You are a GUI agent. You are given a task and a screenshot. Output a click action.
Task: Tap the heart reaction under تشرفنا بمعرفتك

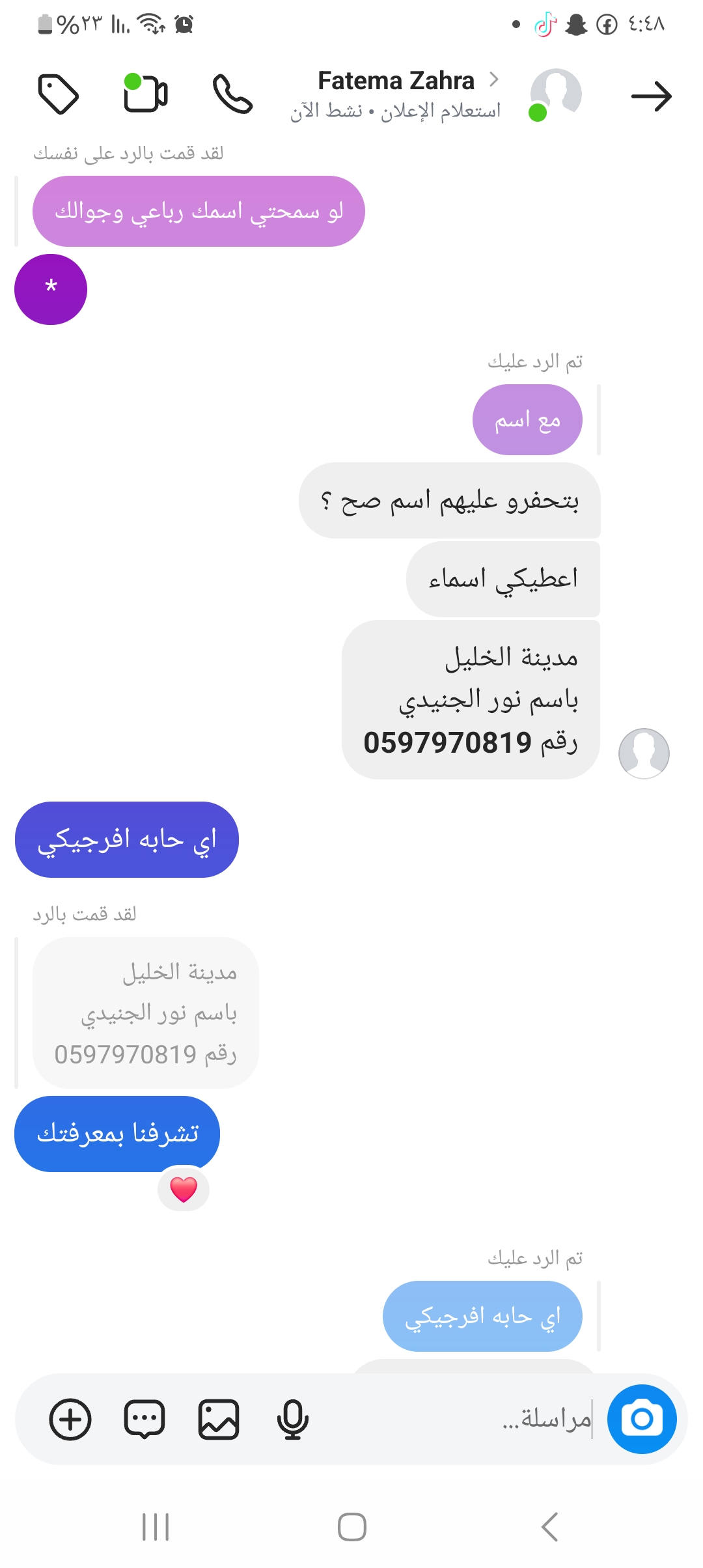[184, 1190]
